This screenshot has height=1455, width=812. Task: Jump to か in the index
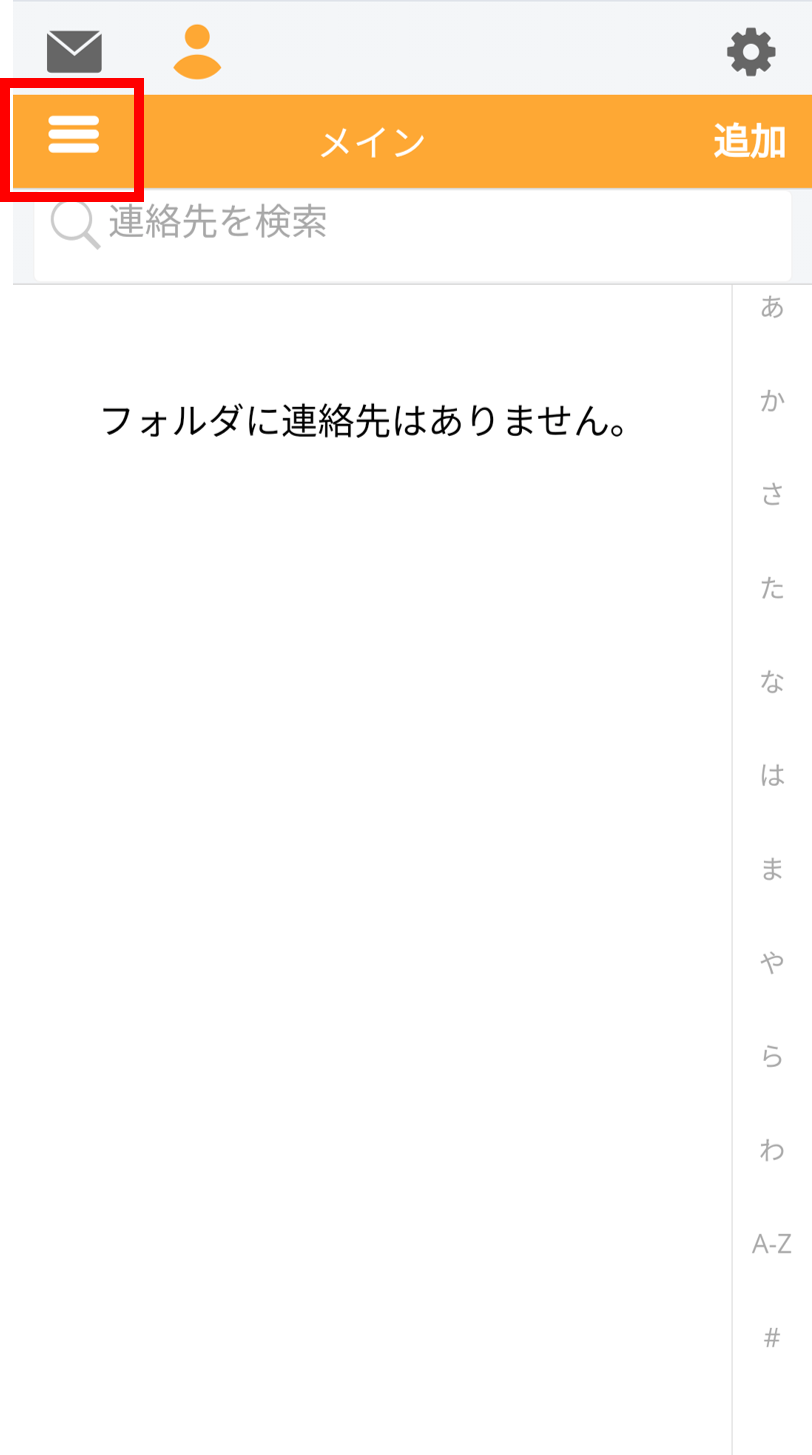click(x=772, y=401)
